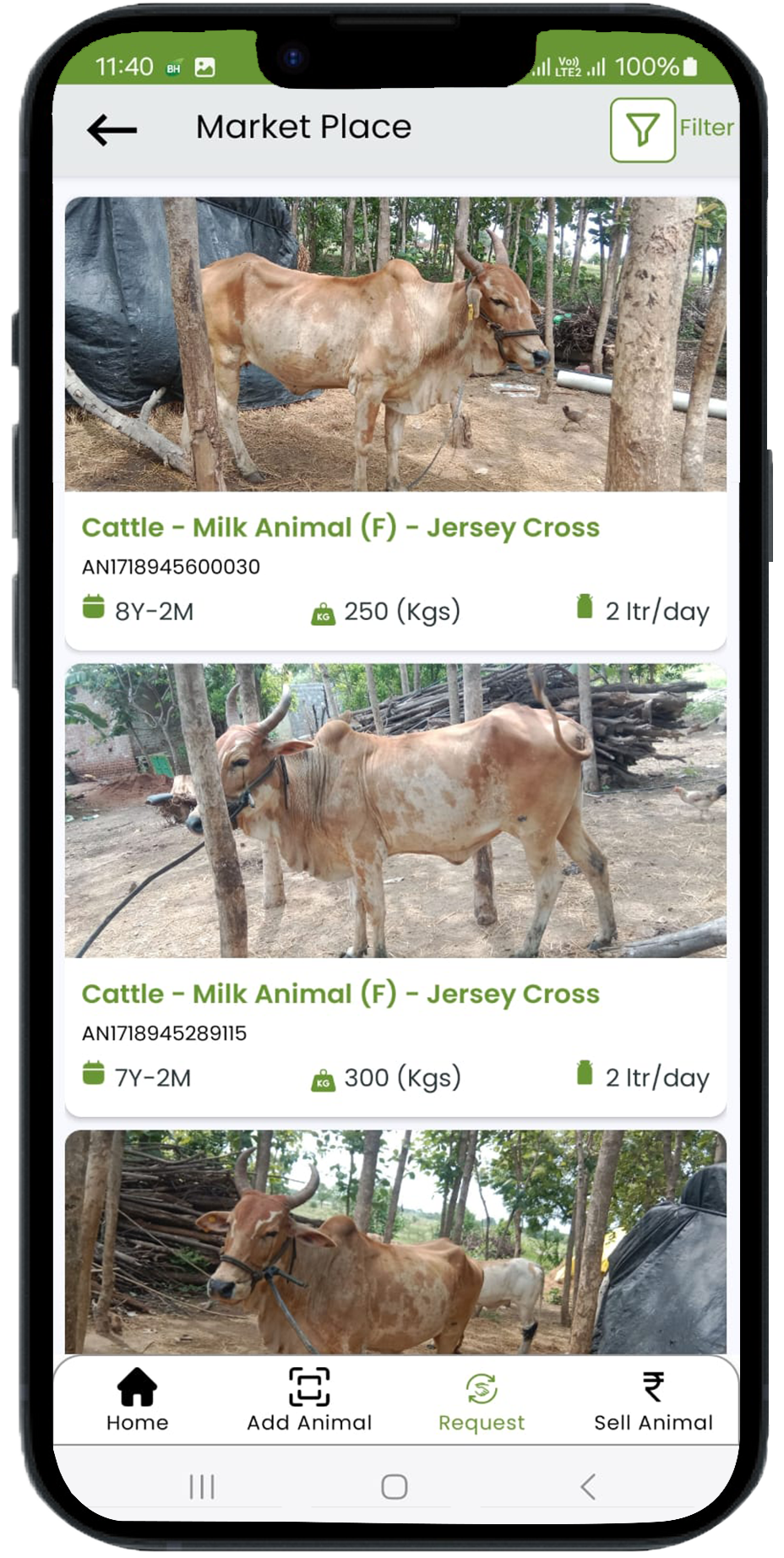Screen dimensions: 784x1558
Task: Open the listing AN1718945600030
Action: [395, 422]
